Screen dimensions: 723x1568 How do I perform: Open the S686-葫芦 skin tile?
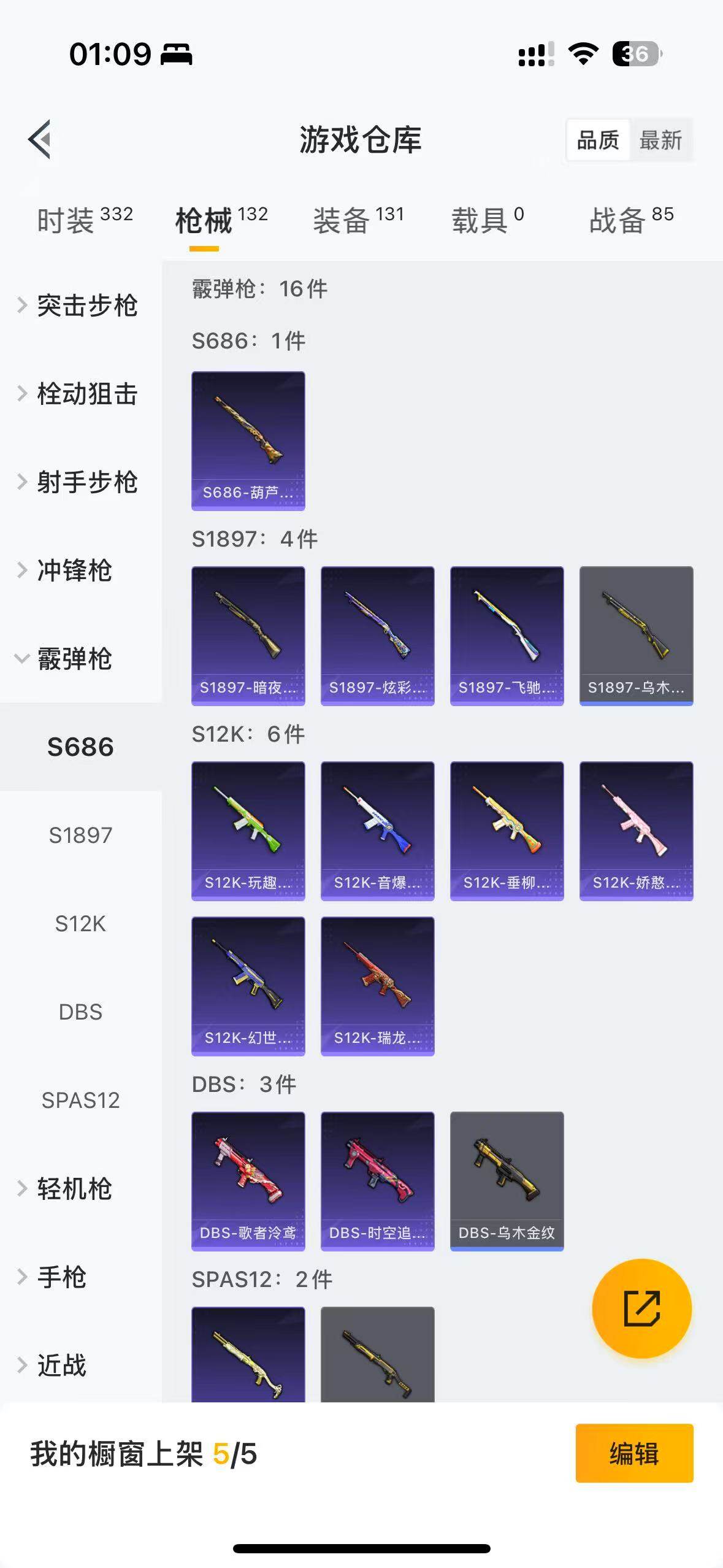248,440
